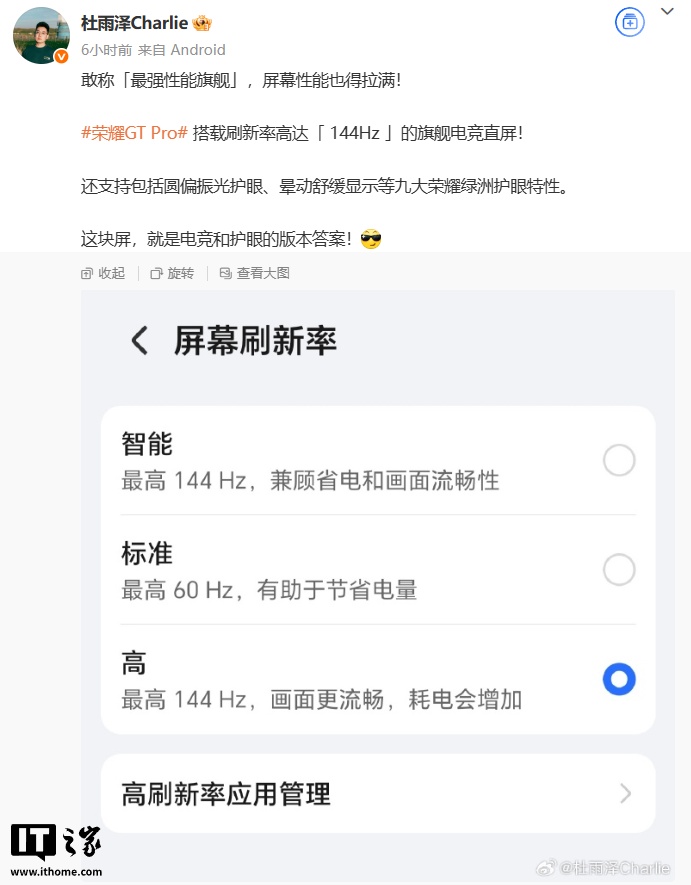View the full-size image via 查看大图
This screenshot has width=691, height=885.
pos(254,273)
